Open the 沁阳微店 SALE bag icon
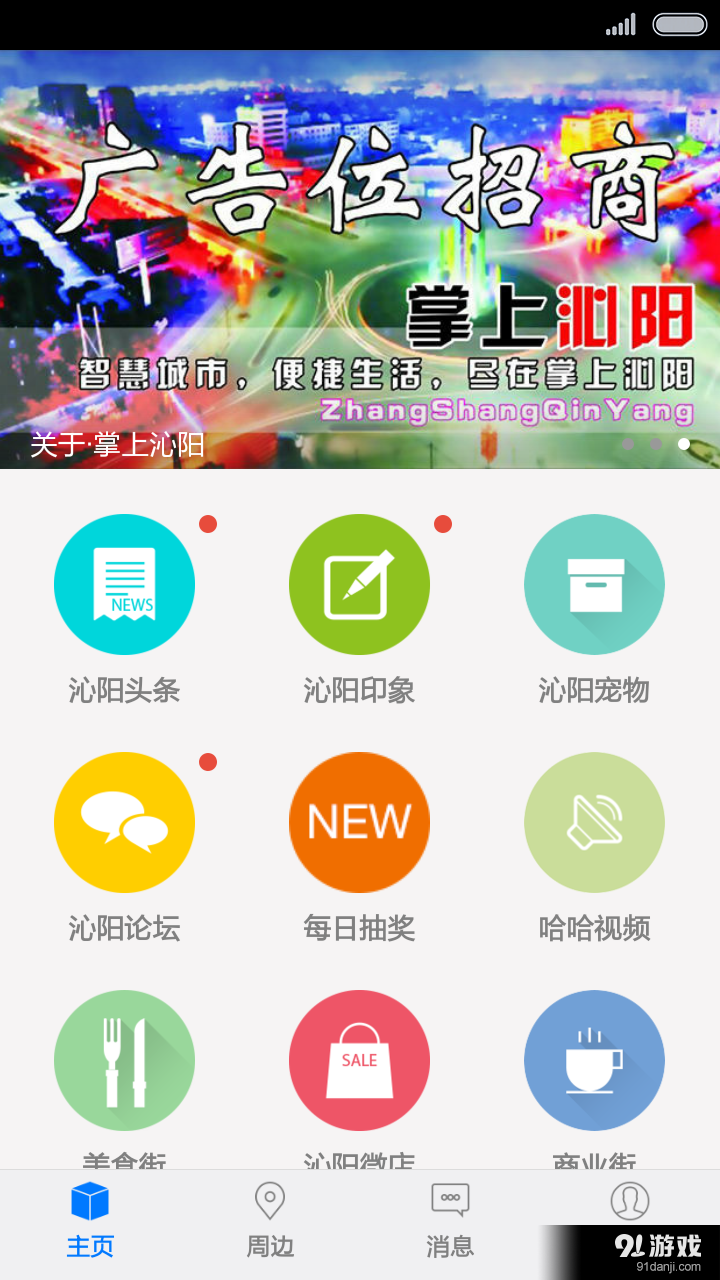Image resolution: width=720 pixels, height=1280 pixels. click(x=359, y=1060)
